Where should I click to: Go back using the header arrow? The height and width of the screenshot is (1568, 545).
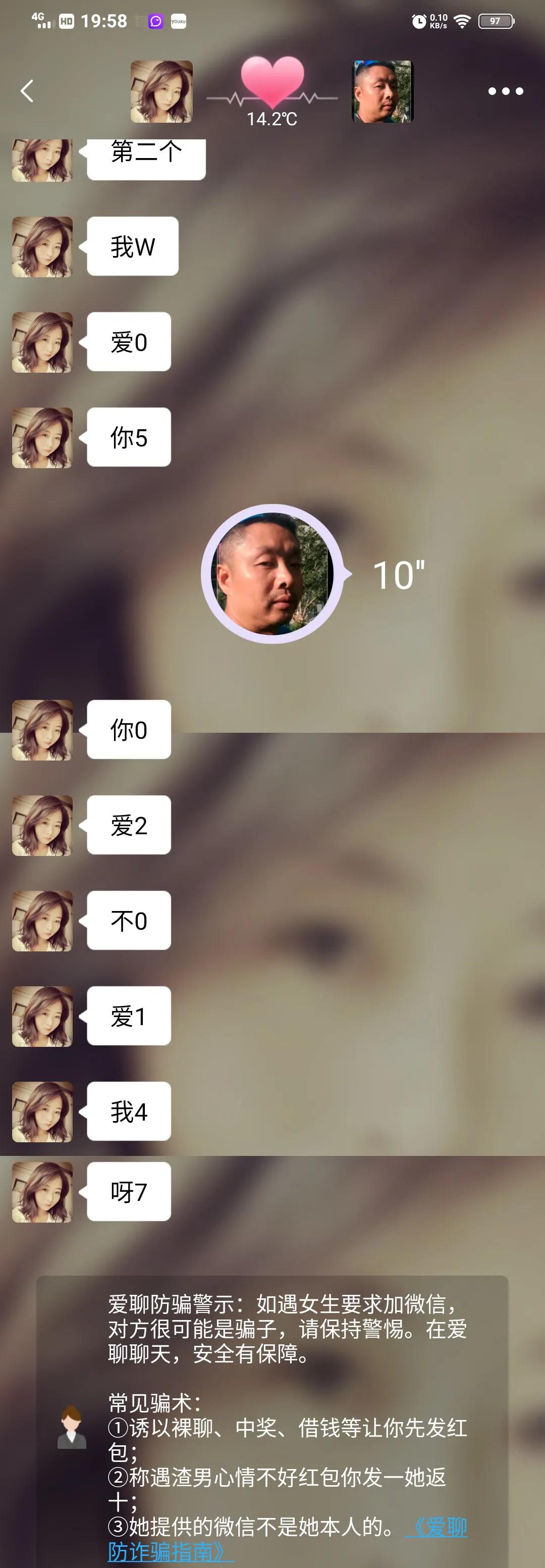[27, 91]
